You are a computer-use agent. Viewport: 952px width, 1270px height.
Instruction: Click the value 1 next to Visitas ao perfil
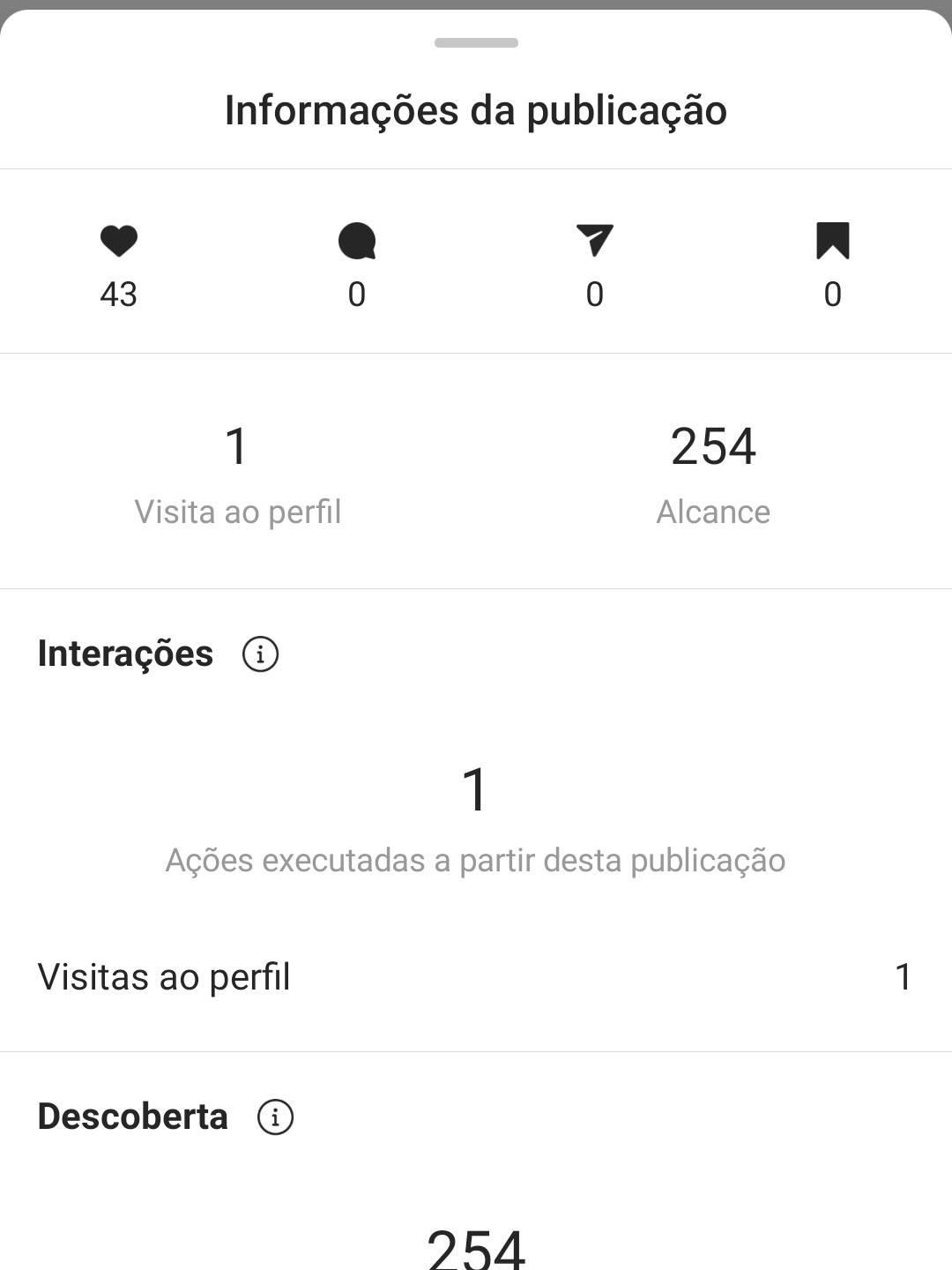[x=903, y=976]
